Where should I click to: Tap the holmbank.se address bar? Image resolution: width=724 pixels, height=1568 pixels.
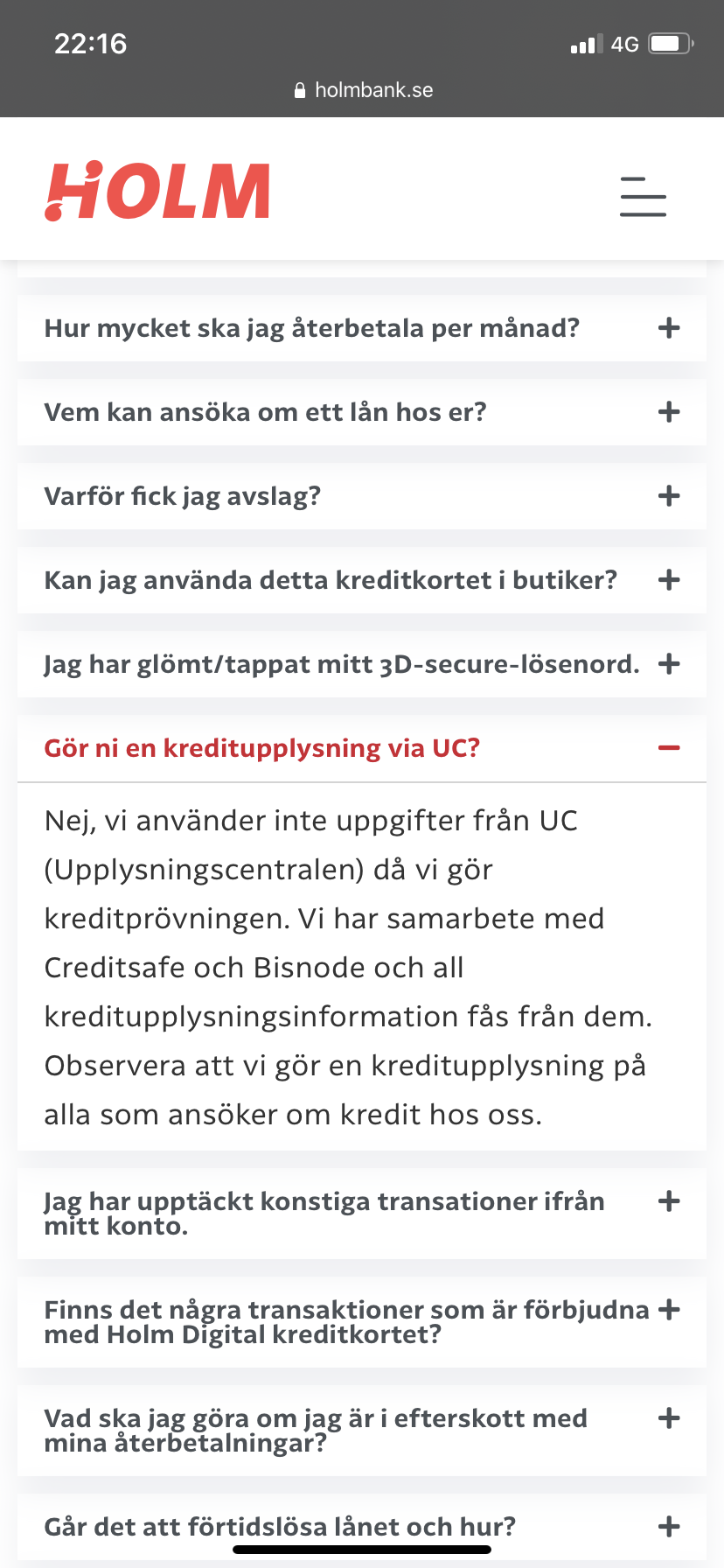tap(362, 90)
